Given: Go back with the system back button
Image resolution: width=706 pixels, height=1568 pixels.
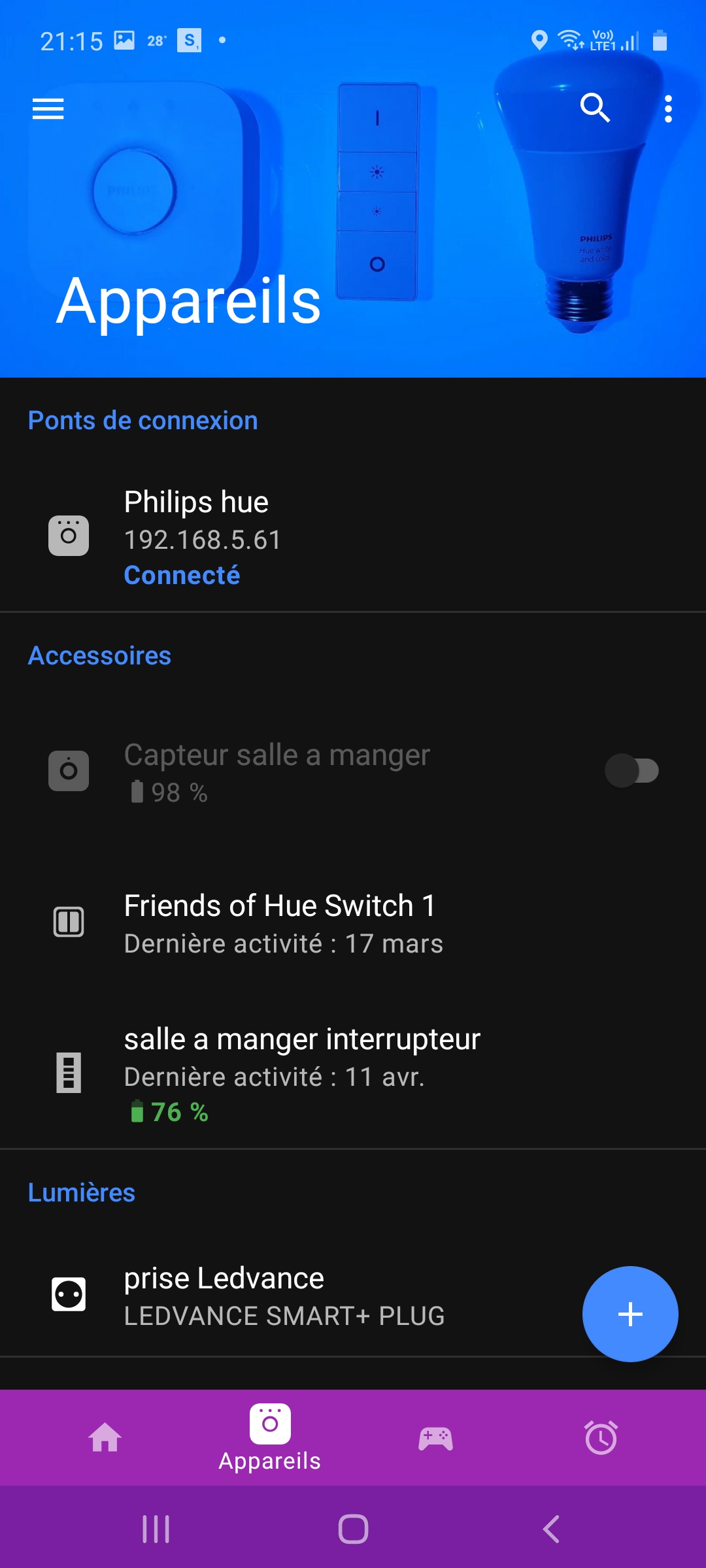Looking at the screenshot, I should 551,1529.
